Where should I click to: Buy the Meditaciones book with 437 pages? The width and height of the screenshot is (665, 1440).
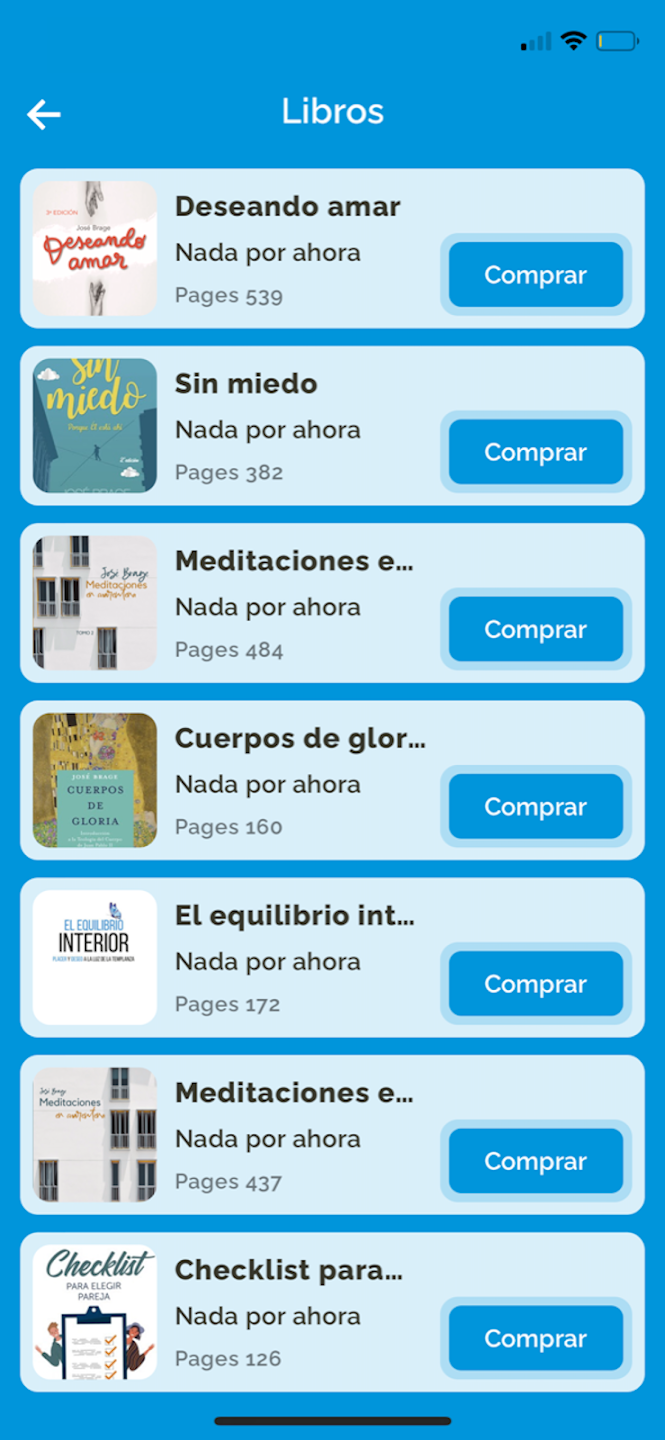point(535,1161)
